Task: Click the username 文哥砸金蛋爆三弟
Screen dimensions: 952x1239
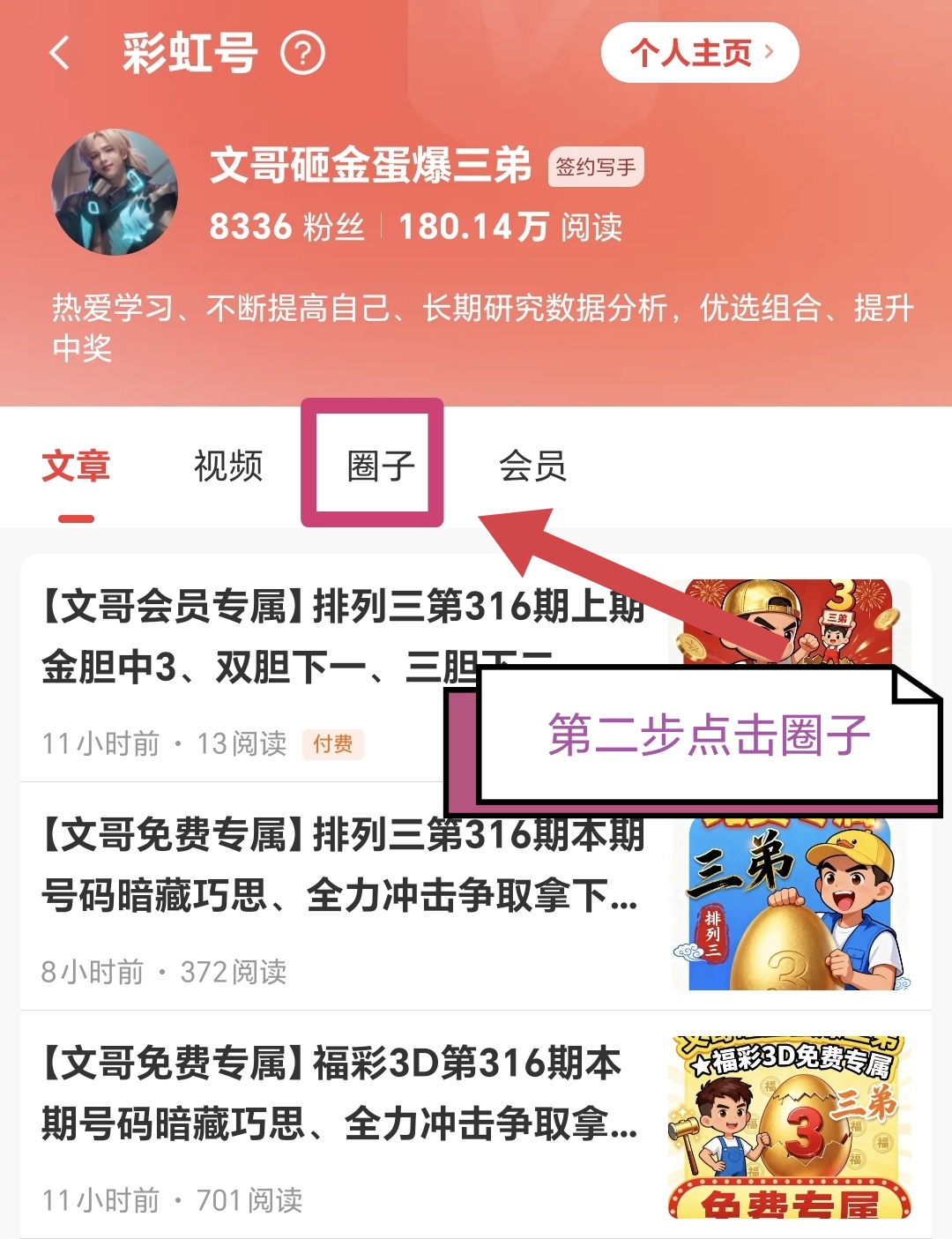Action: (372, 166)
